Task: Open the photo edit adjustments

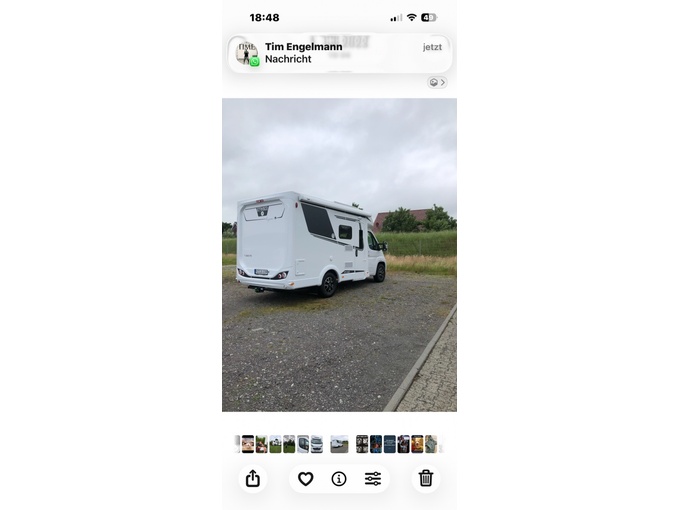Action: pyautogui.click(x=373, y=479)
